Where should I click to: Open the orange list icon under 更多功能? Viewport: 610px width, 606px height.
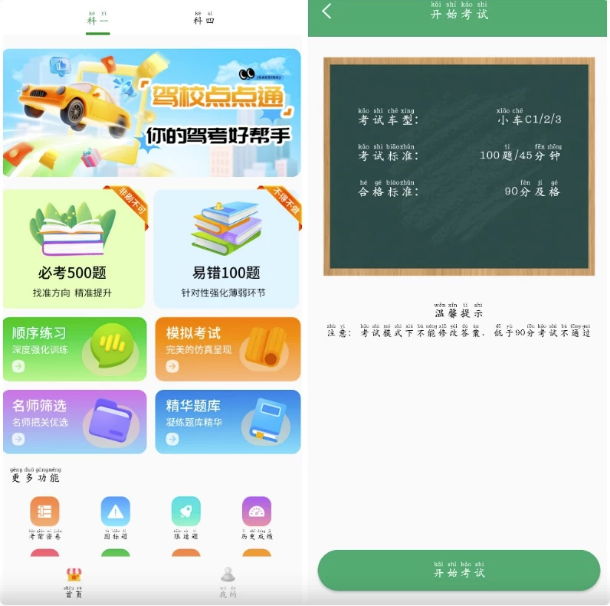point(45,512)
